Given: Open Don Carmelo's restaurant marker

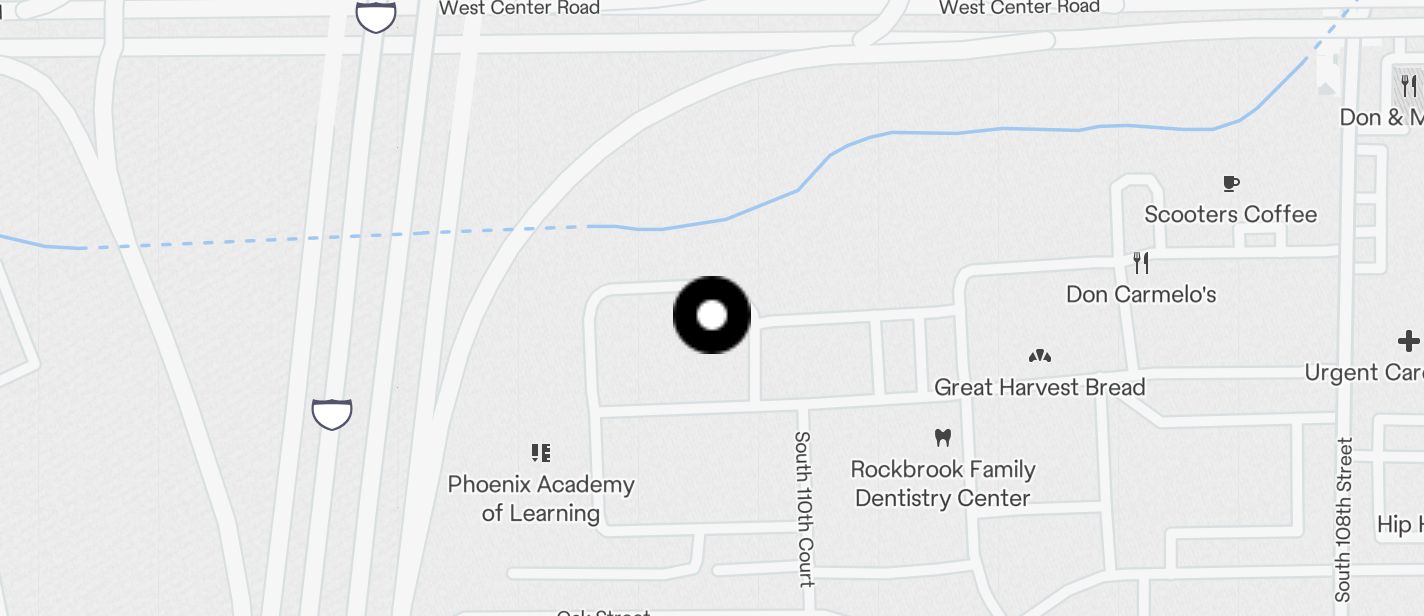Looking at the screenshot, I should 1140,264.
